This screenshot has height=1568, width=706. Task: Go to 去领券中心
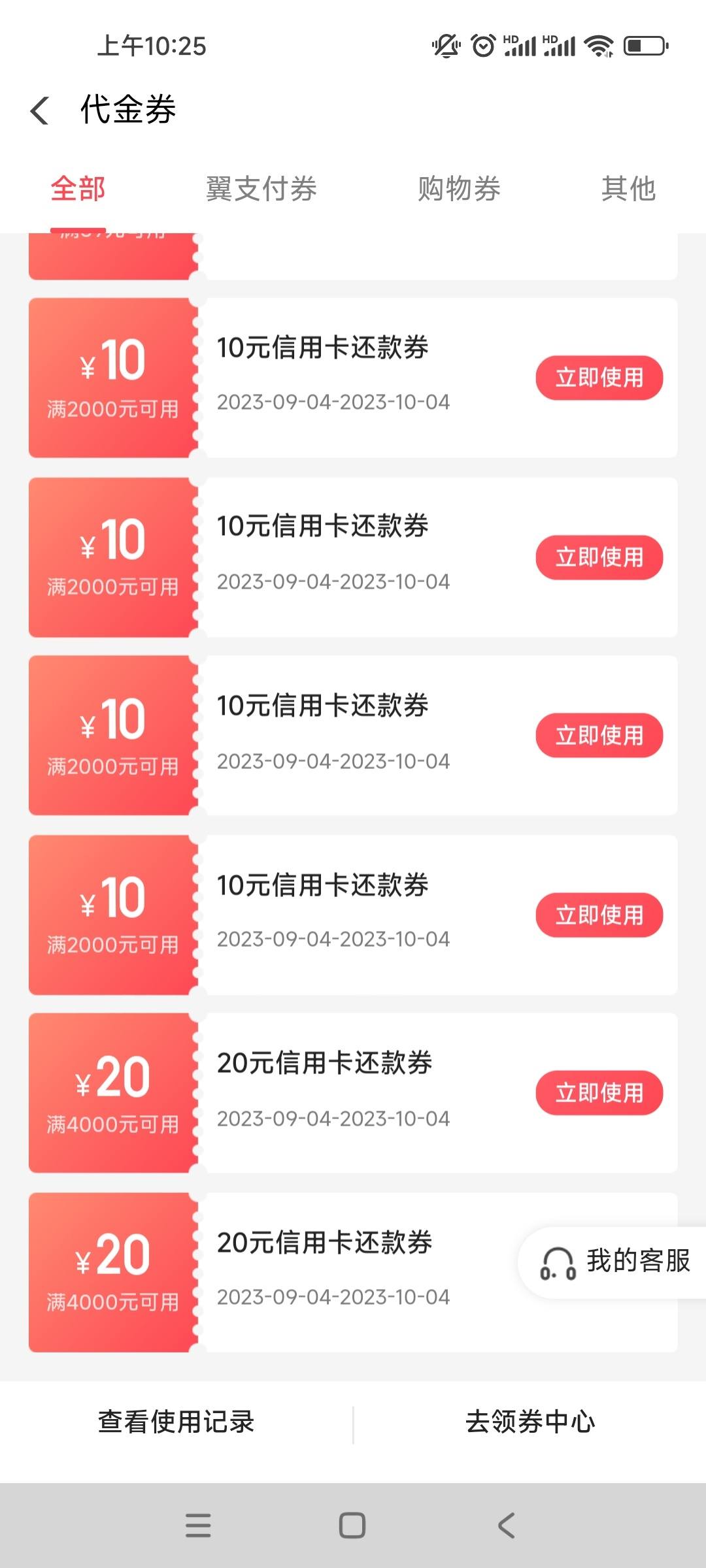coord(530,1422)
